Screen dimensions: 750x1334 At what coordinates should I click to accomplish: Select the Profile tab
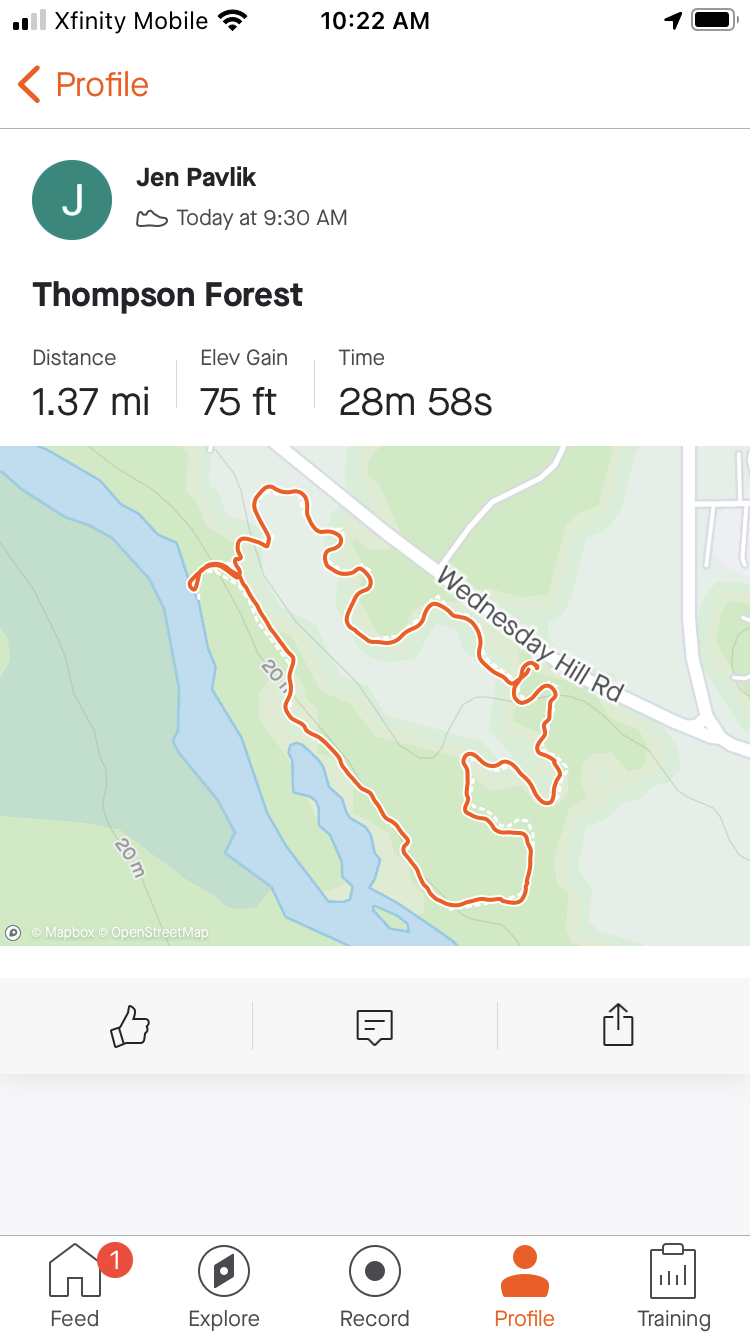pyautogui.click(x=524, y=1286)
